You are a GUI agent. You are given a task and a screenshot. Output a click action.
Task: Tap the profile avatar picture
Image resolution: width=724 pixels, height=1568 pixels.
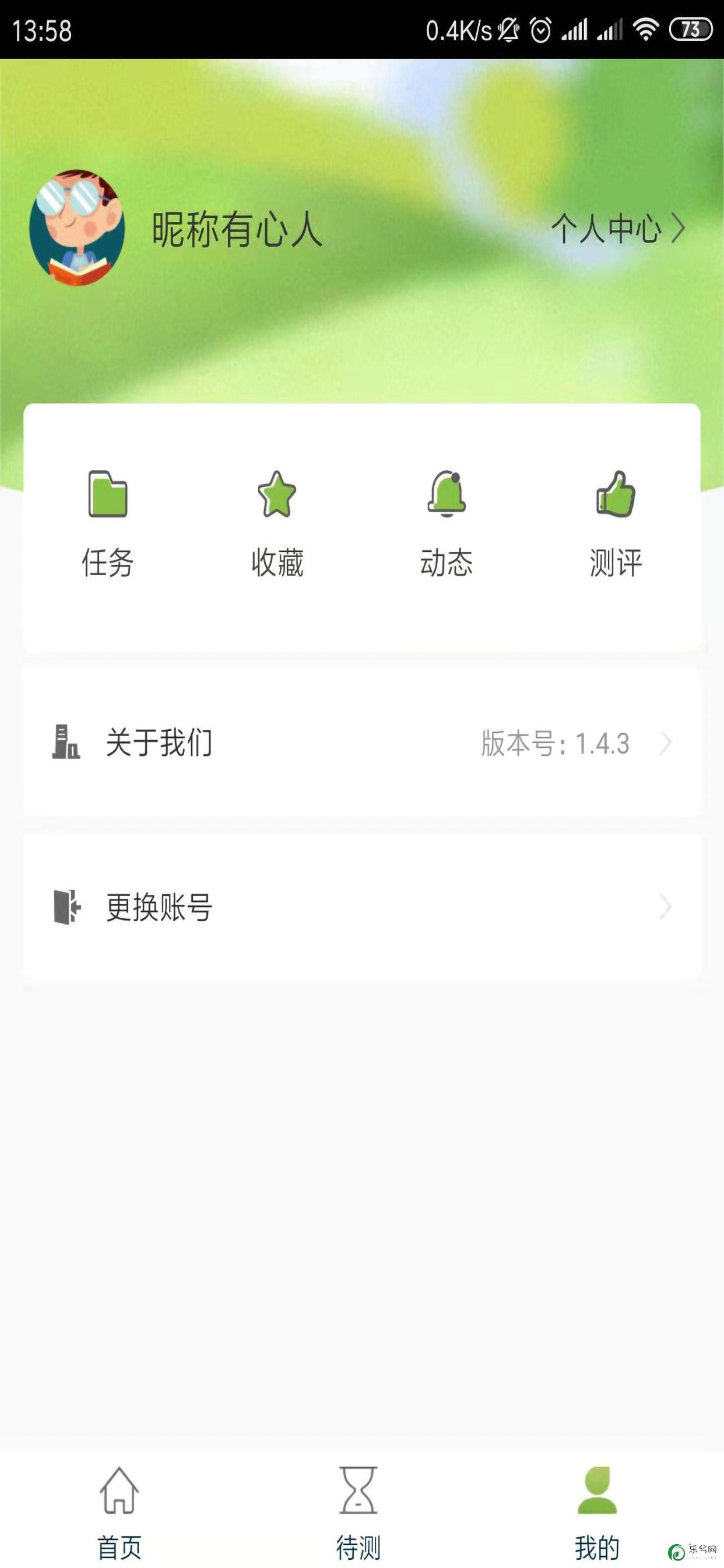tap(78, 228)
